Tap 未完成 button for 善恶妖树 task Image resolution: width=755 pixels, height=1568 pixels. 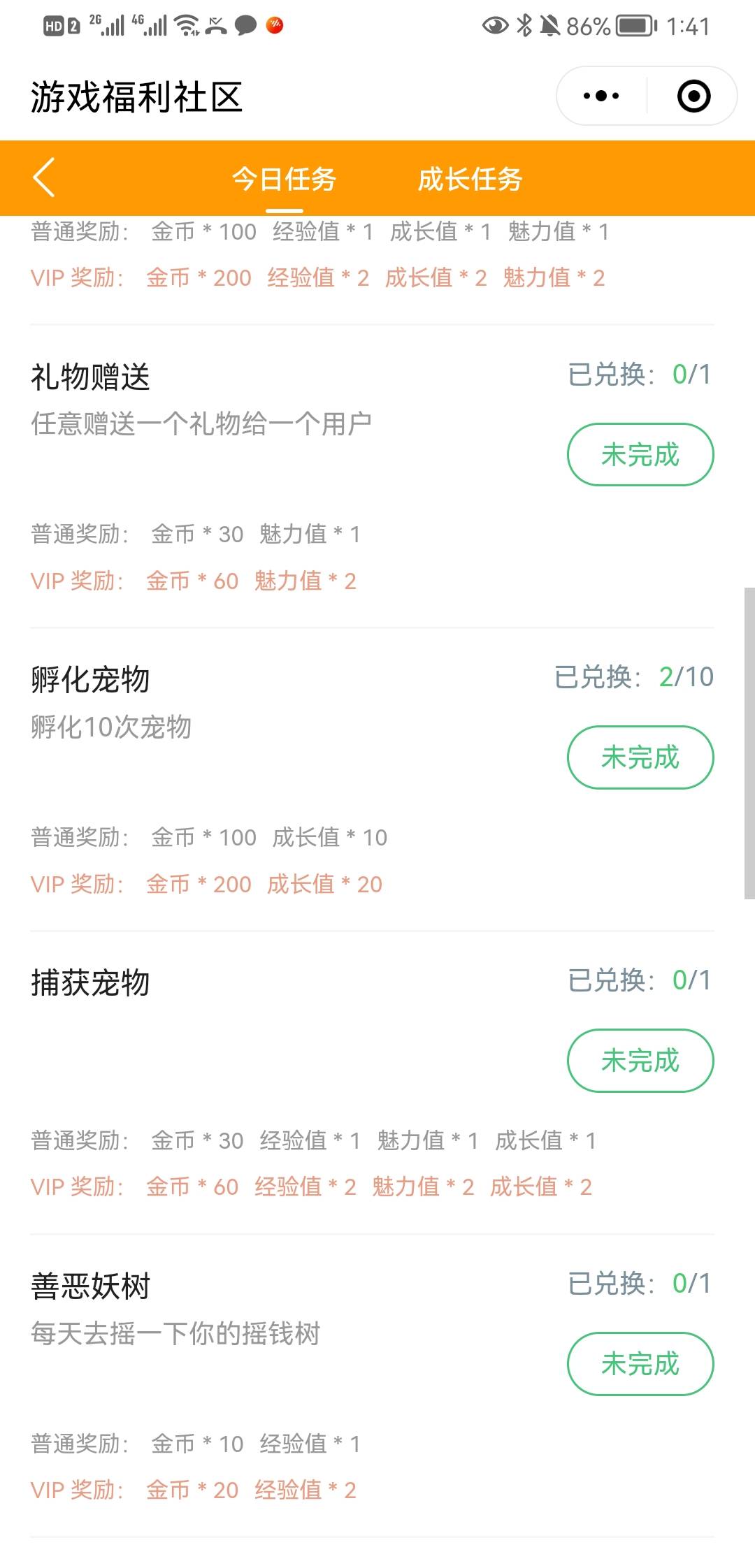point(640,1364)
